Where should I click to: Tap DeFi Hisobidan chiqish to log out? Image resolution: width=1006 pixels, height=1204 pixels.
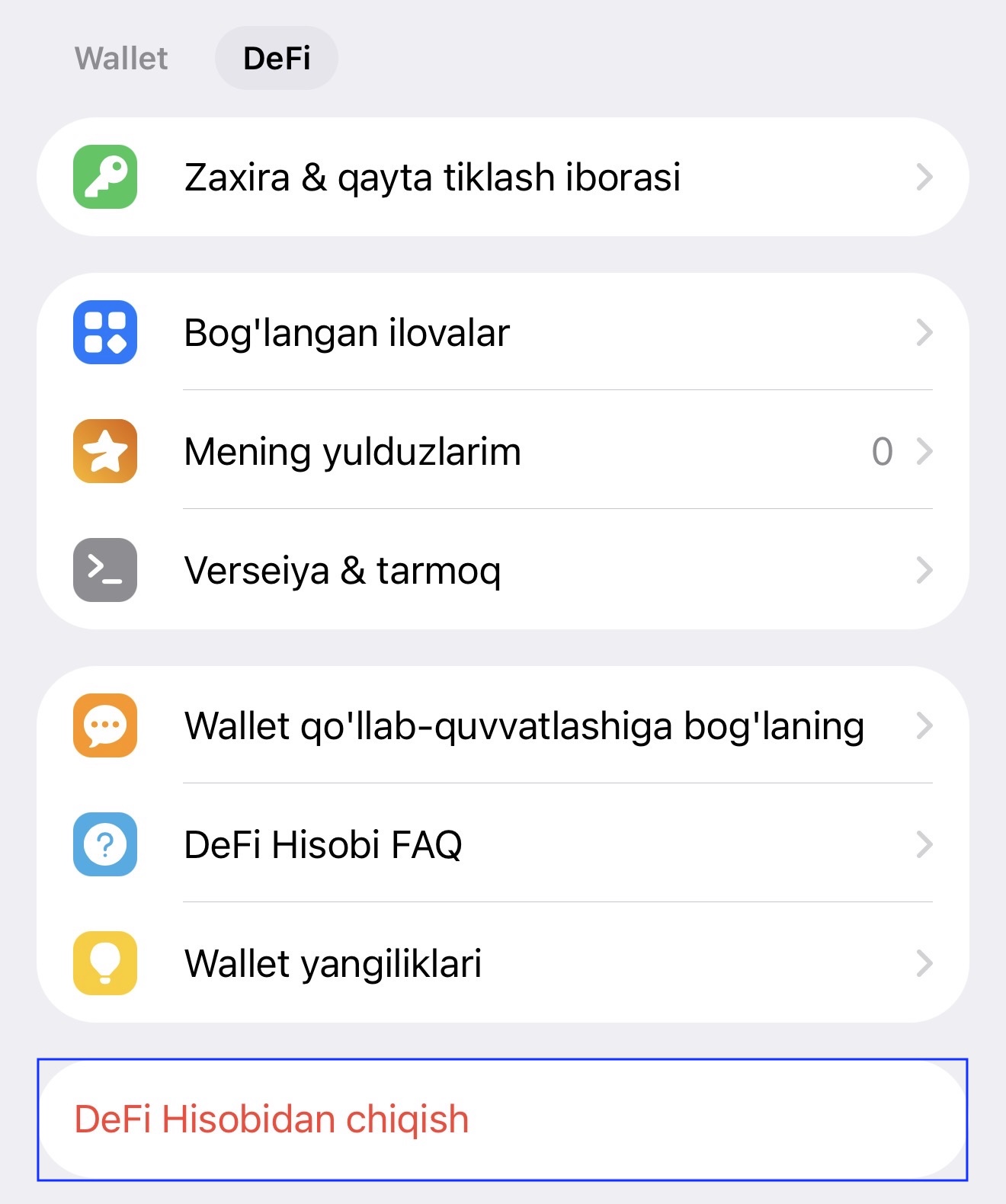tap(503, 1119)
